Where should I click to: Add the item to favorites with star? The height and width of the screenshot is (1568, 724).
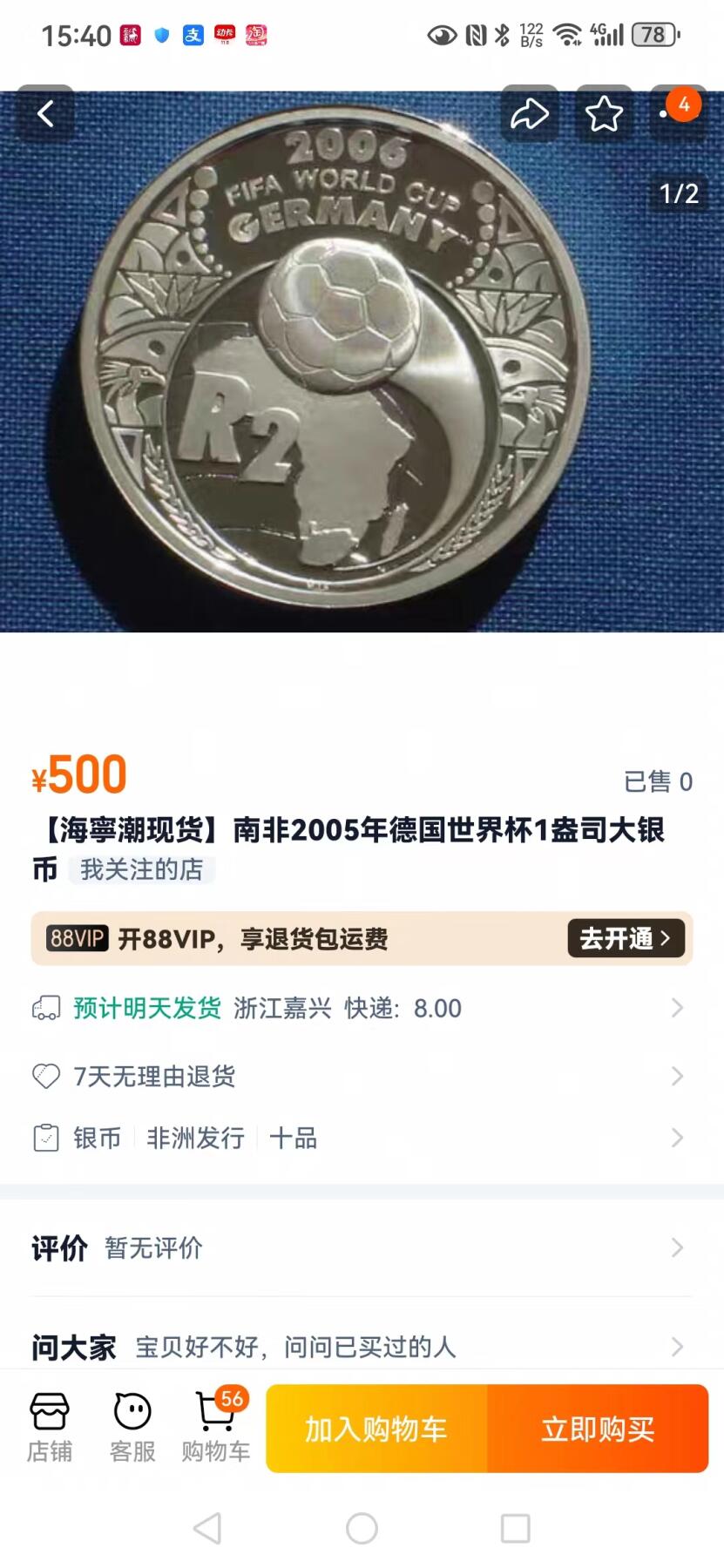pyautogui.click(x=603, y=113)
